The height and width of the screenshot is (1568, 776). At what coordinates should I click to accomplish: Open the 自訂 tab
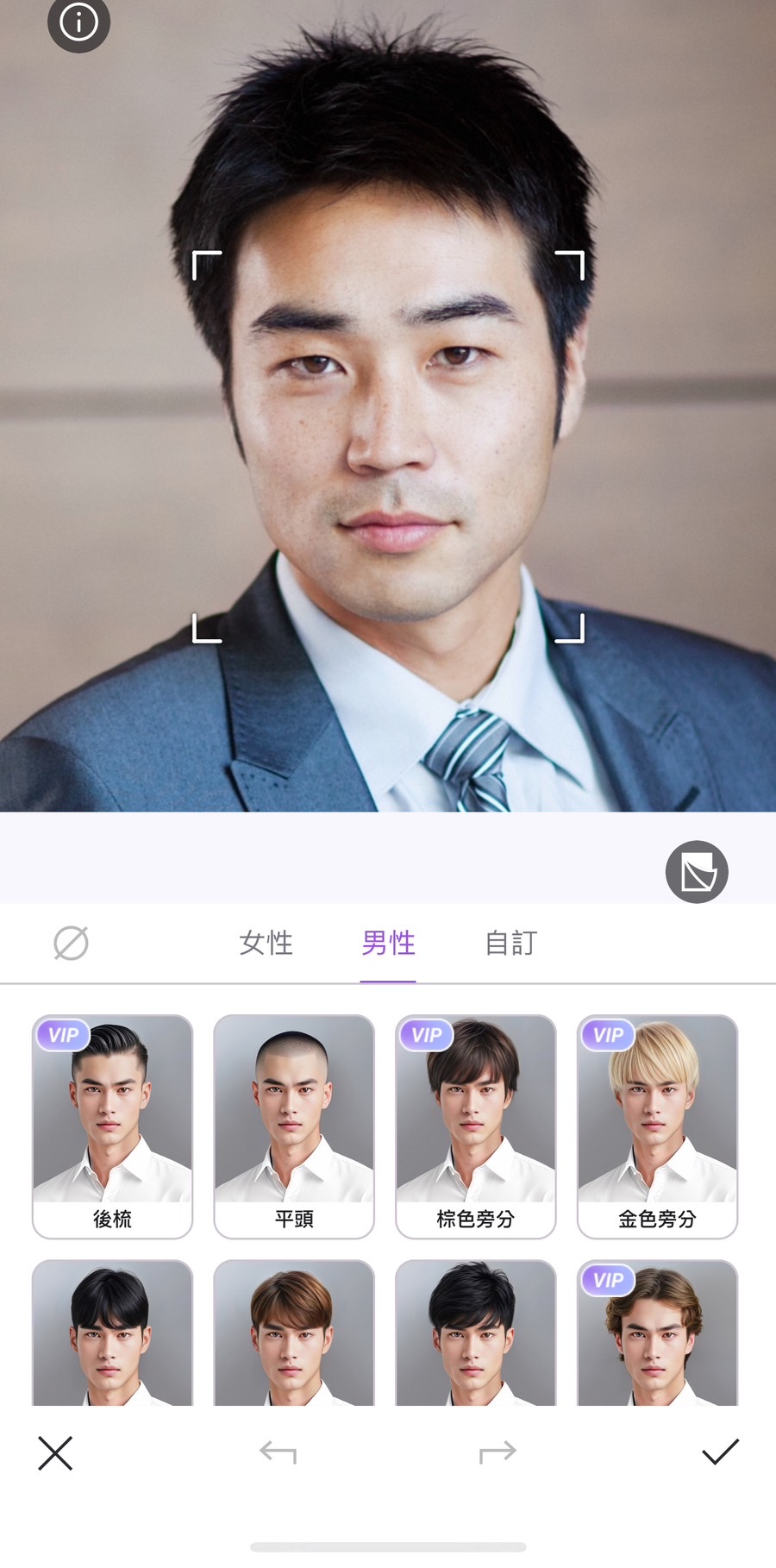coord(510,943)
